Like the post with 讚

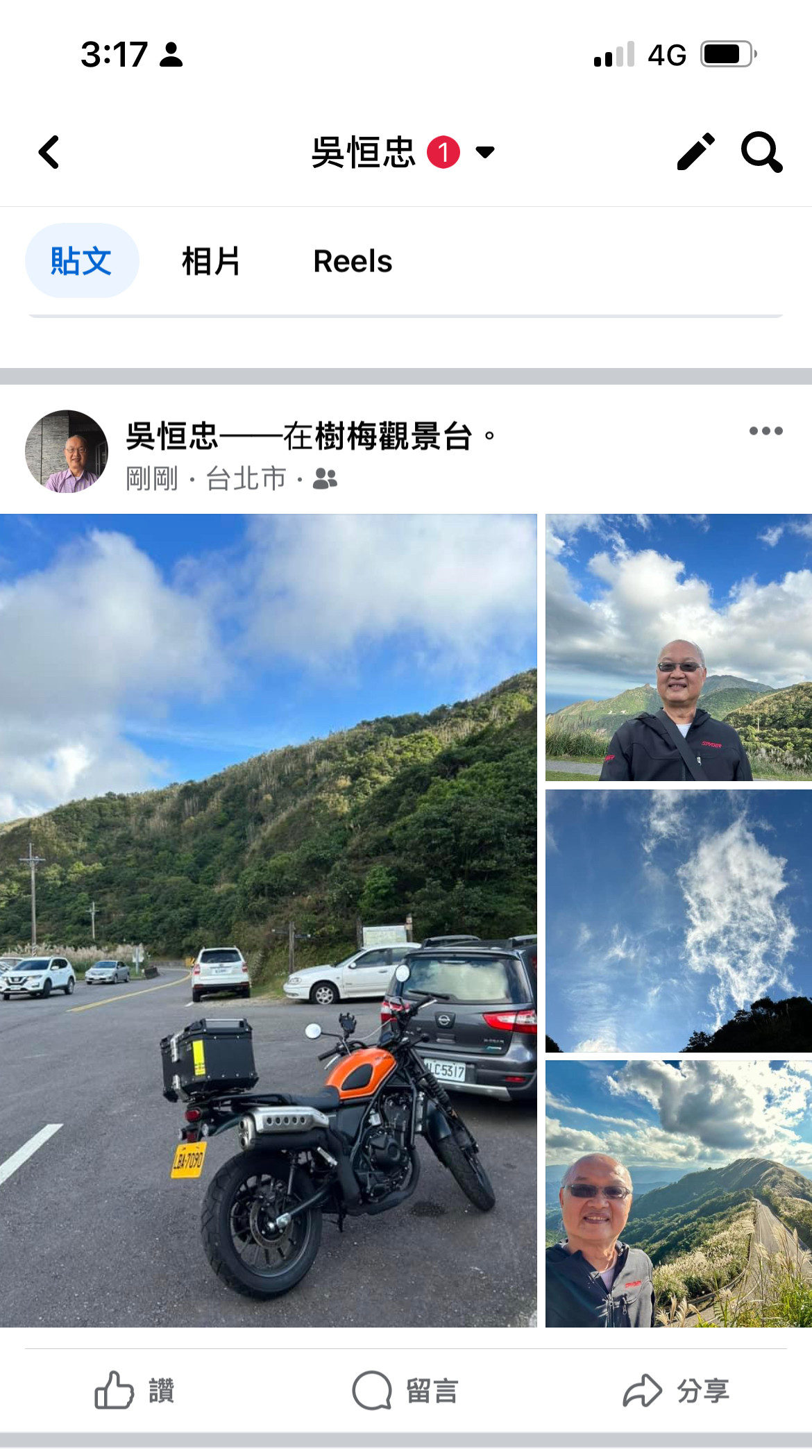(x=135, y=1391)
